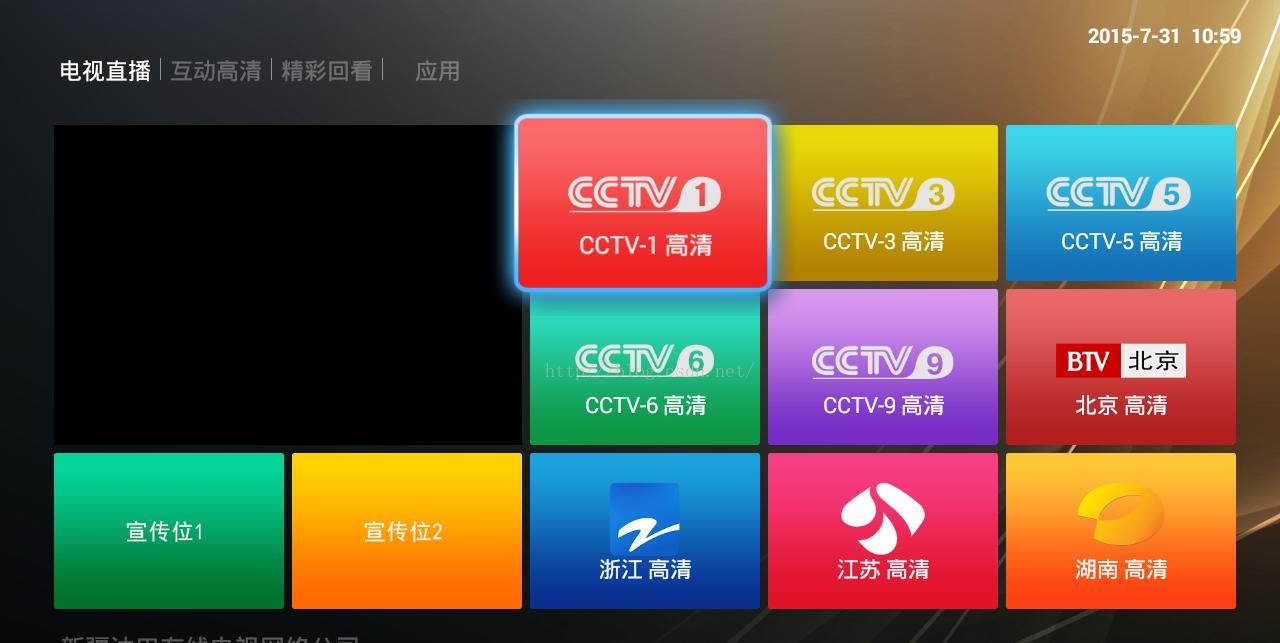Open the 北京 高清 BTV channel
Viewport: 1280px width, 643px height.
click(x=1121, y=367)
